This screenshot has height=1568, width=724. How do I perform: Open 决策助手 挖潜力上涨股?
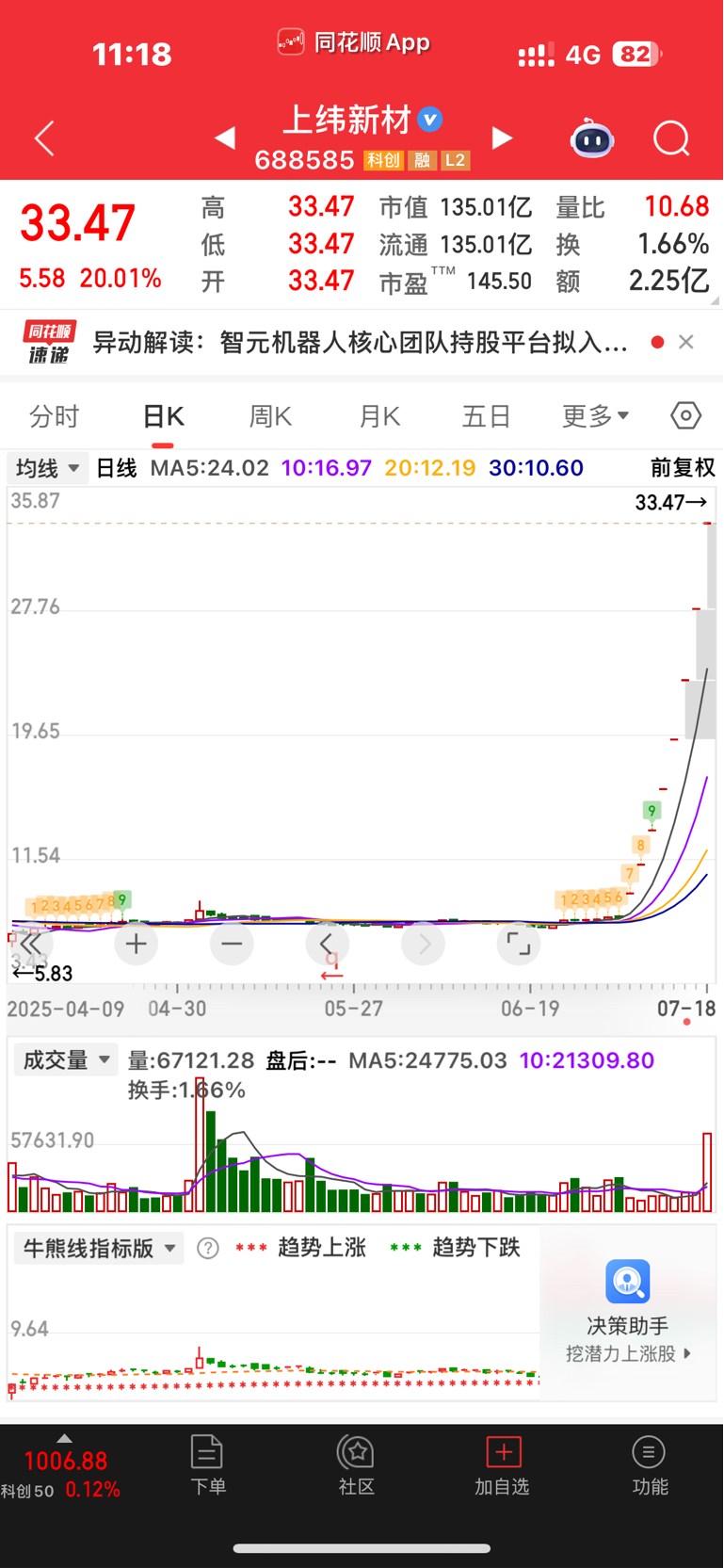pos(628,1312)
